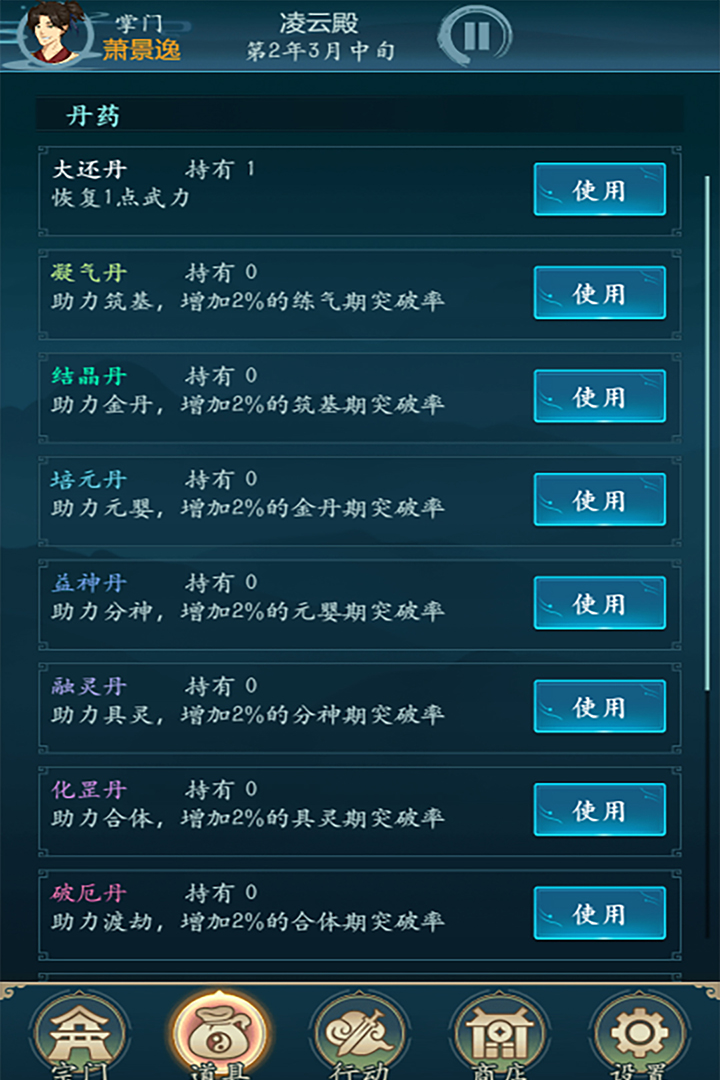
Task: Open the 道具 items tab
Action: coord(220,1035)
